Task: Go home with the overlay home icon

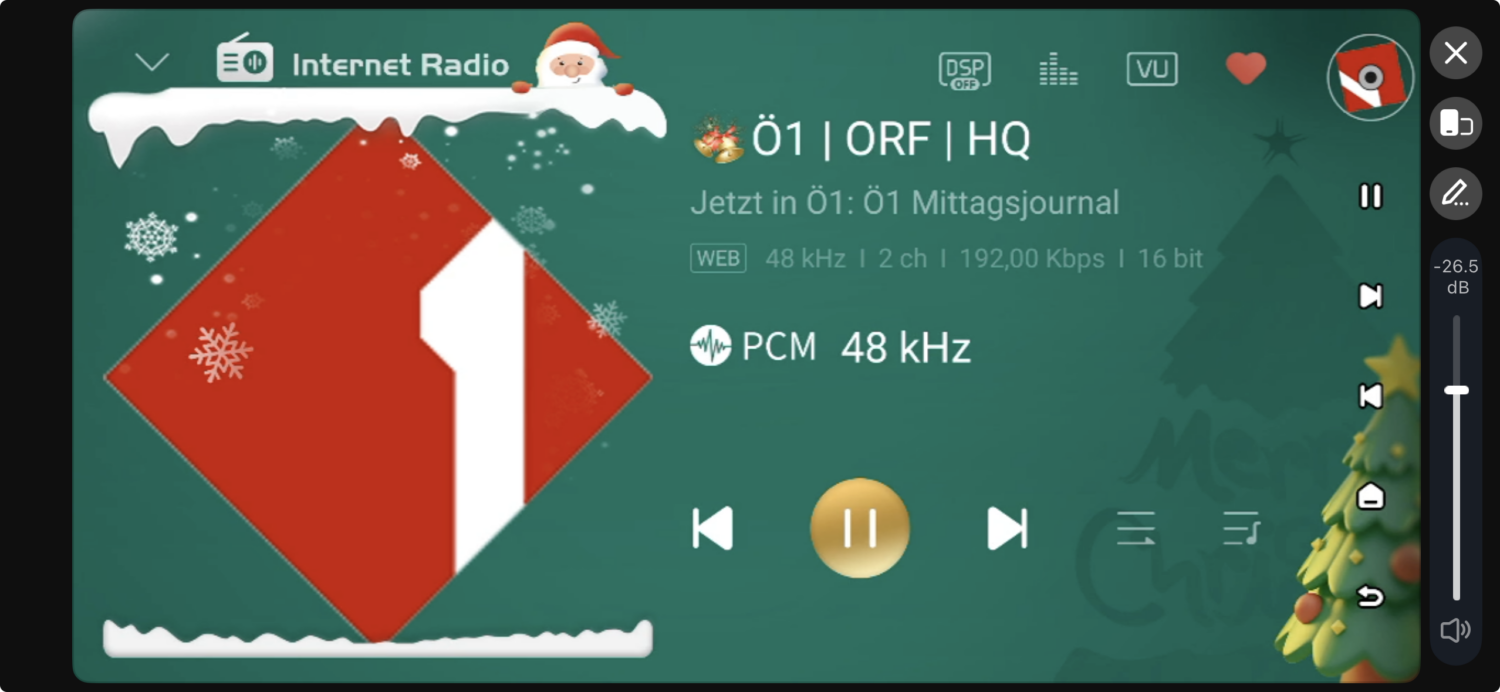Action: coord(1370,496)
